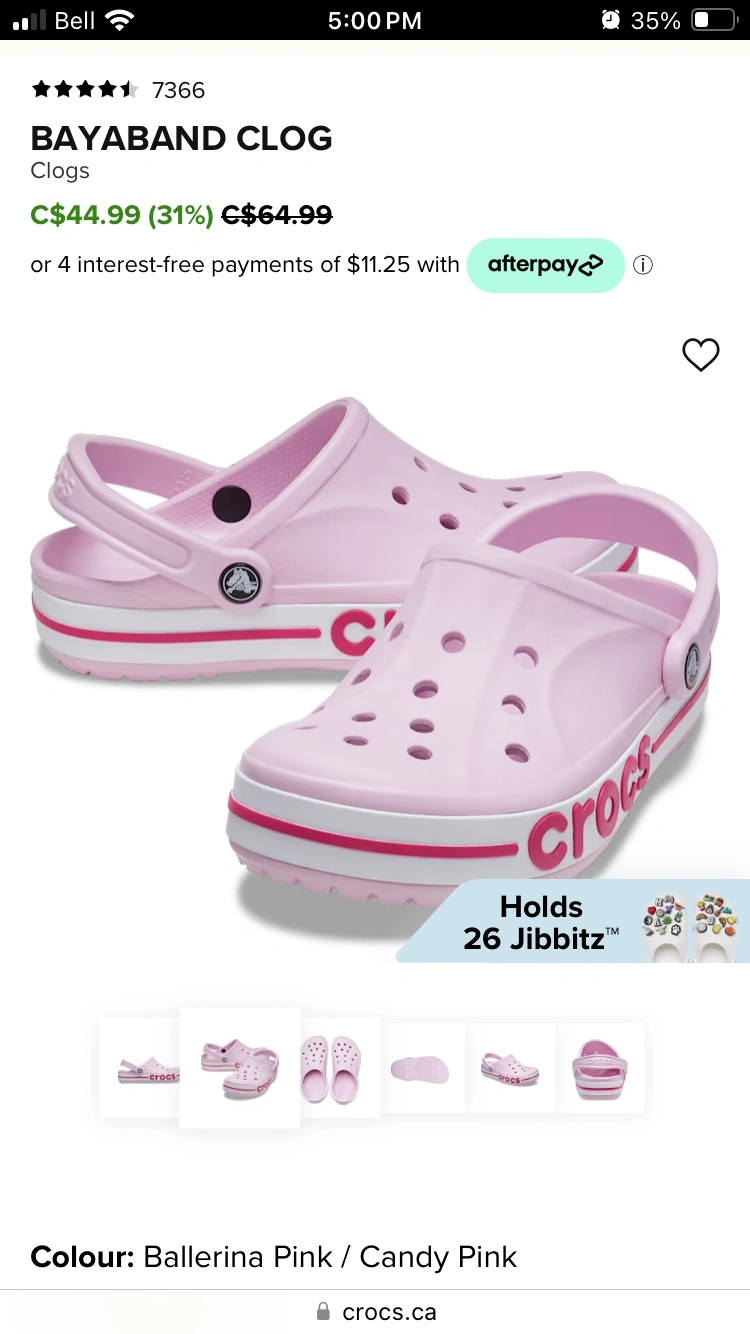Select the side-view thumbnail with one clog
Image resolution: width=750 pixels, height=1334 pixels.
tap(141, 1068)
